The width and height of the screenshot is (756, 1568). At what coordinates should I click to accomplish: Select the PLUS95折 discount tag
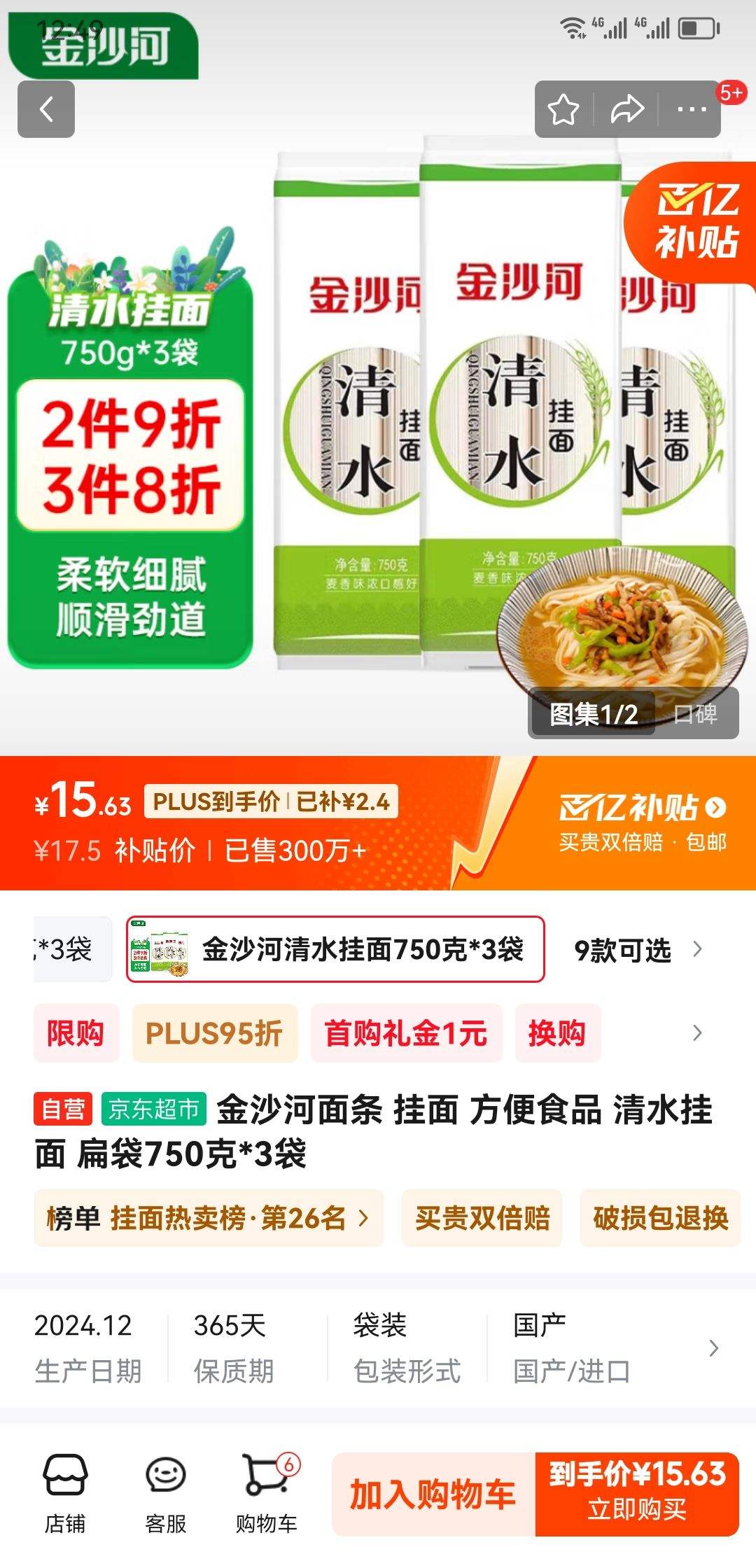tap(214, 1034)
